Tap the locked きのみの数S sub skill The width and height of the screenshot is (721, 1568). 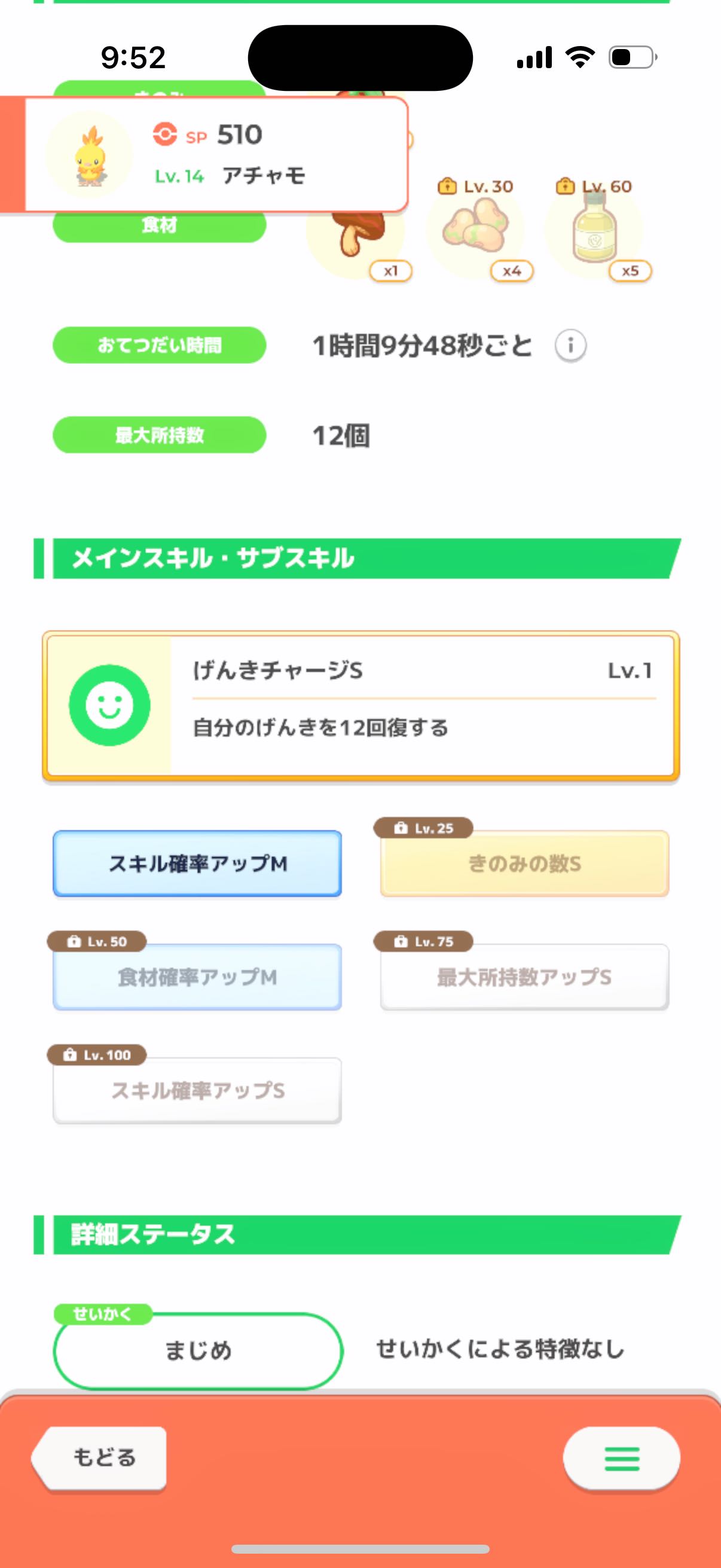coord(524,863)
